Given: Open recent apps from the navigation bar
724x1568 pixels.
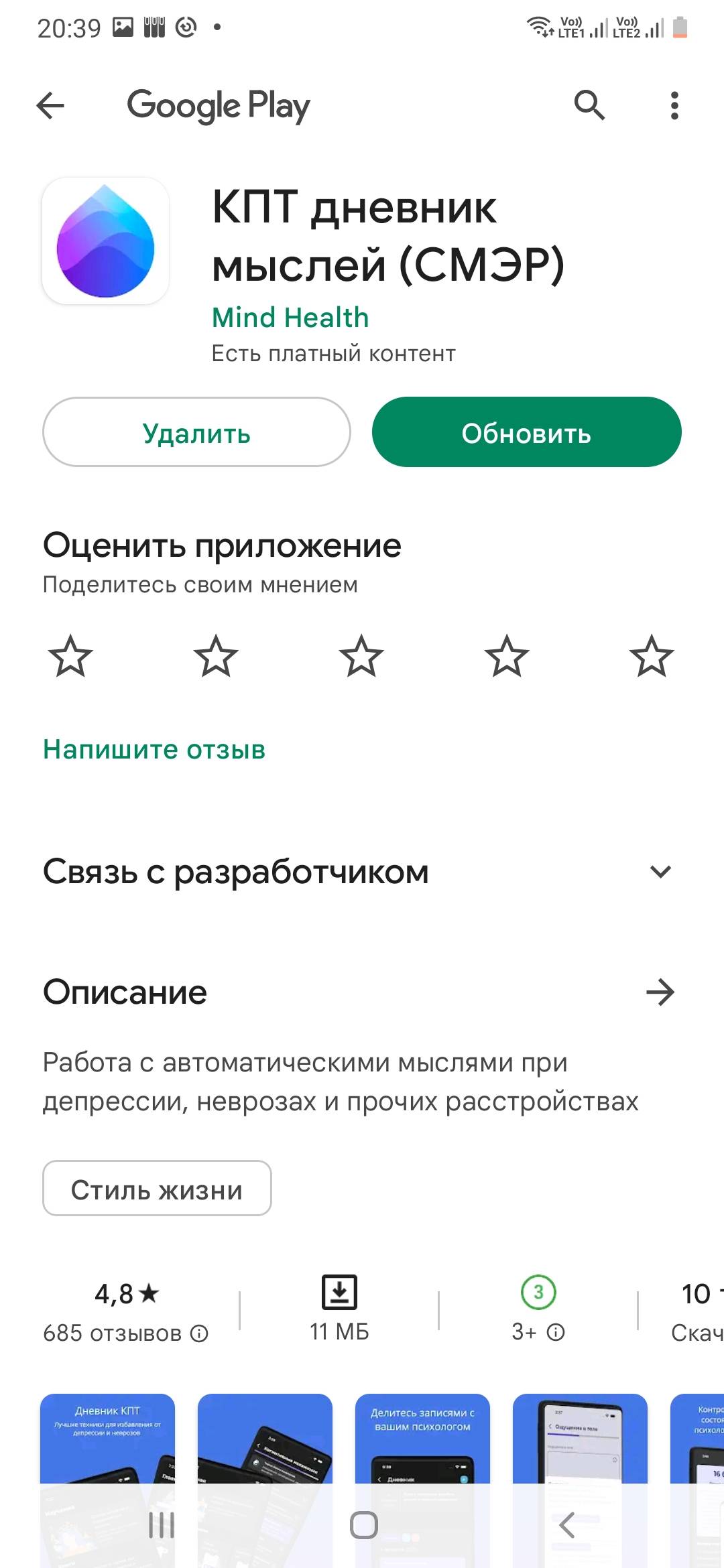Looking at the screenshot, I should (x=162, y=1525).
